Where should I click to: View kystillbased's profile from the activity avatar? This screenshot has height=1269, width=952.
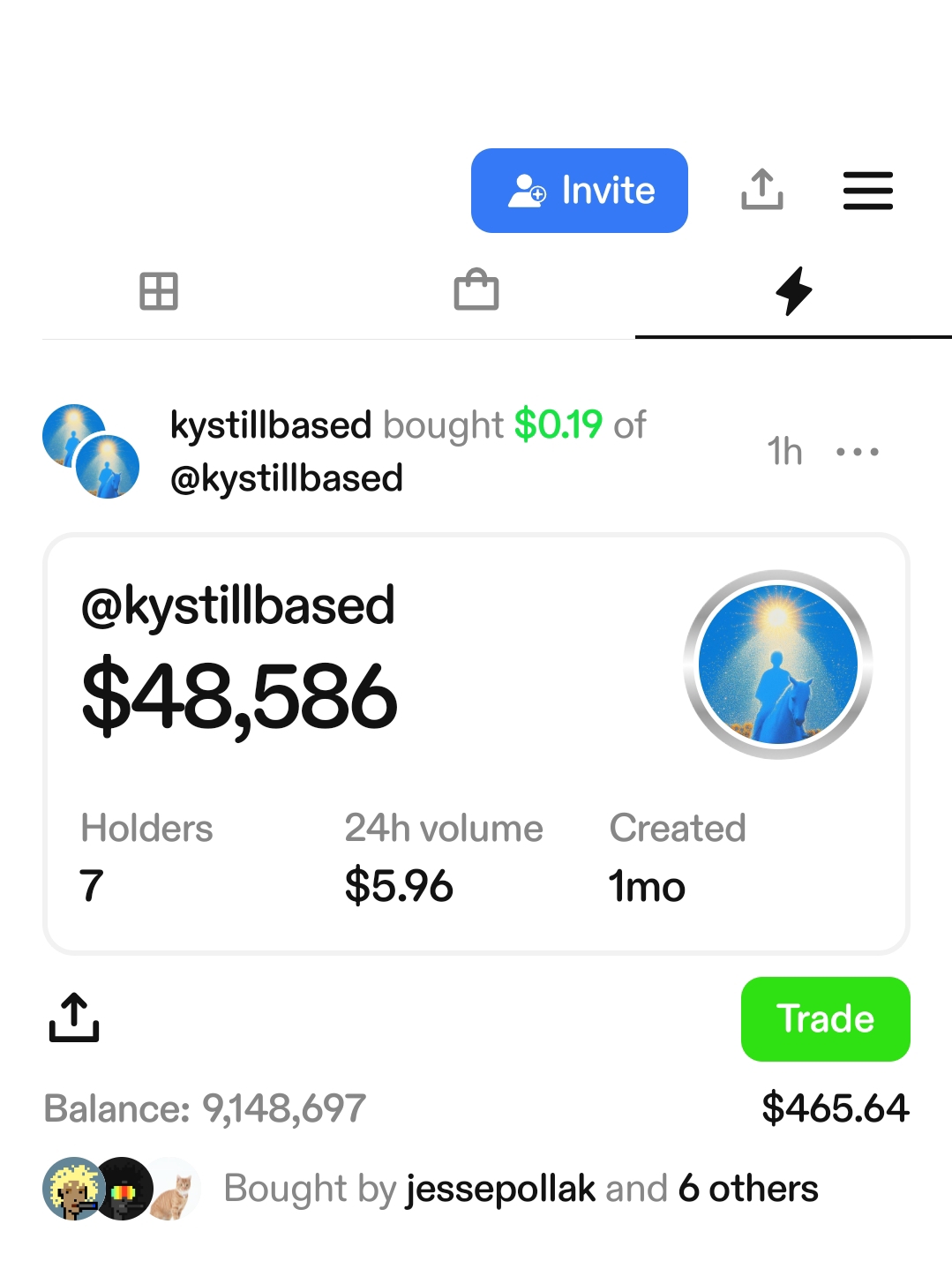tap(91, 451)
